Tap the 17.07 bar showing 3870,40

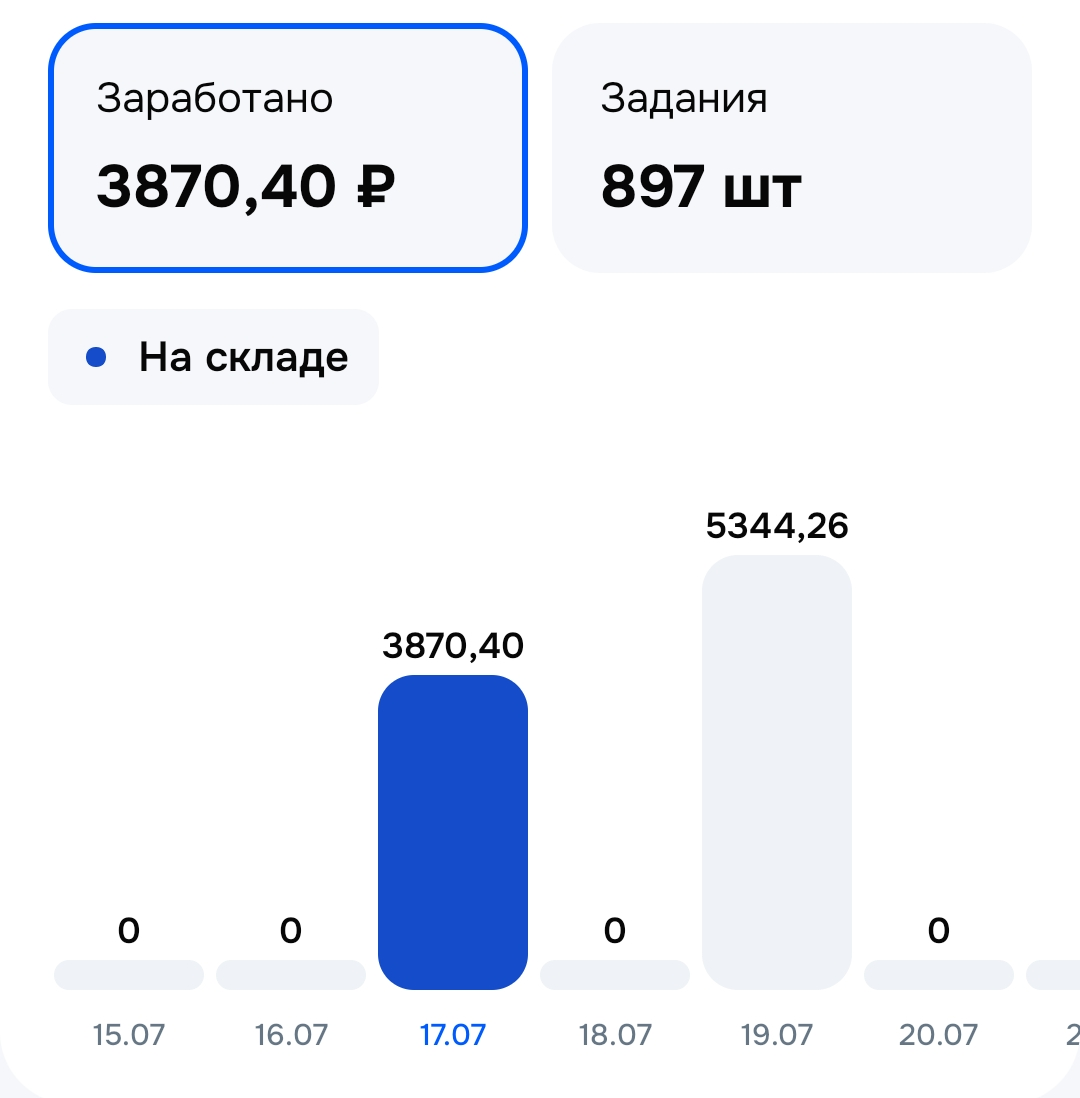pyautogui.click(x=452, y=833)
